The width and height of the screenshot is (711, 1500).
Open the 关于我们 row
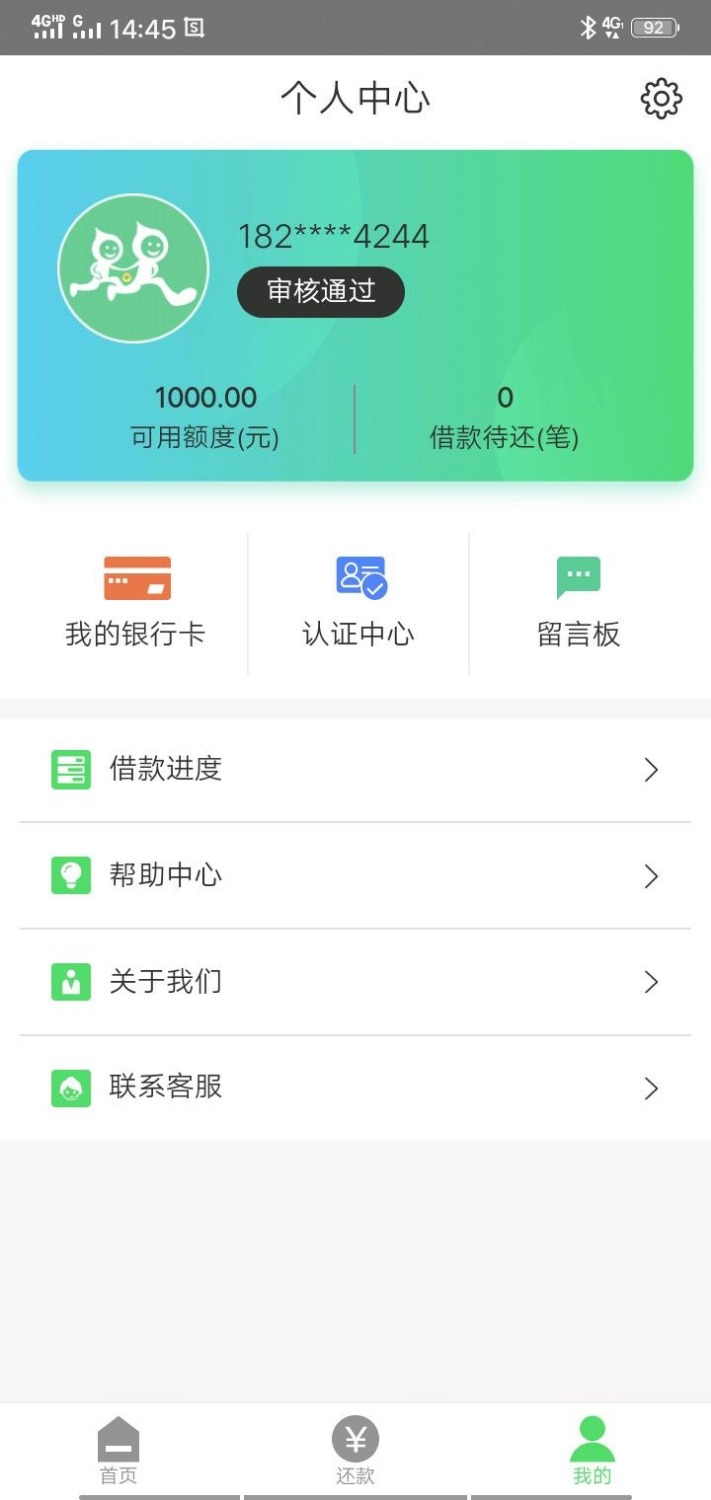(x=355, y=982)
